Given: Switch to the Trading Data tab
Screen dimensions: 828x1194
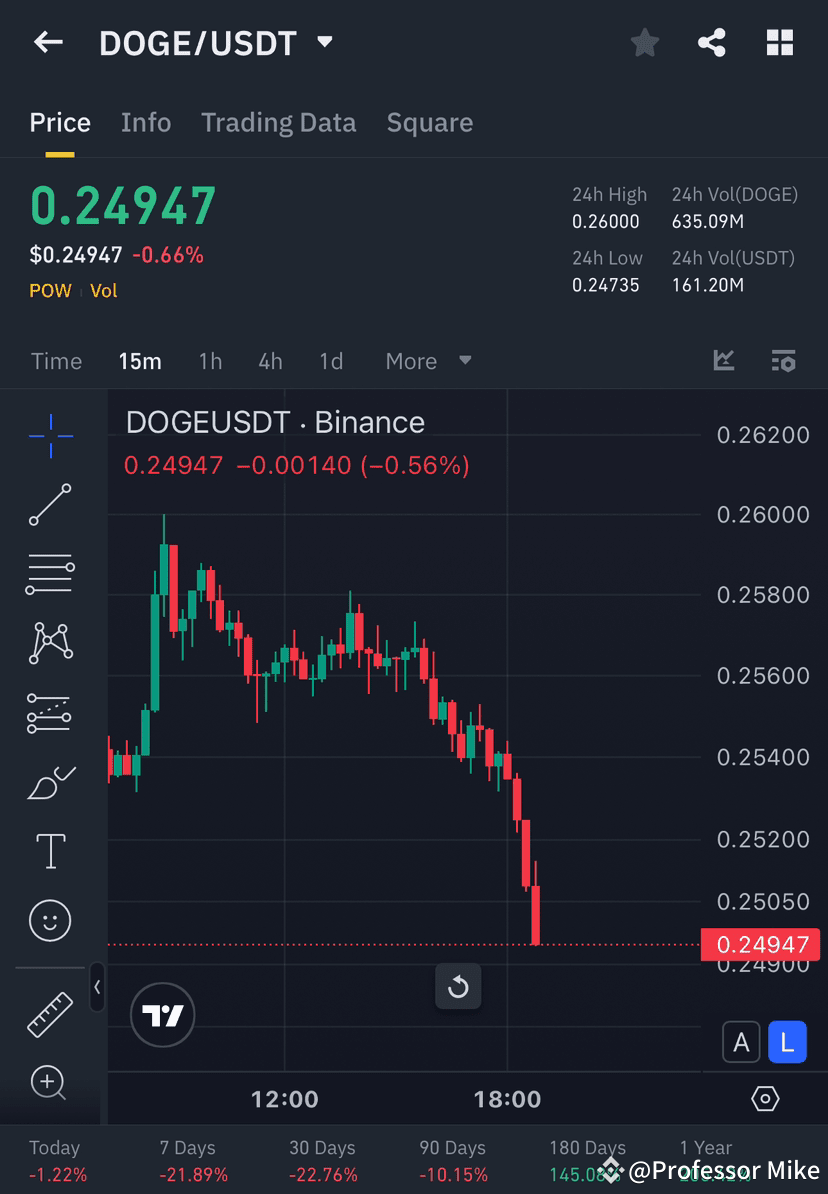Looking at the screenshot, I should 278,122.
